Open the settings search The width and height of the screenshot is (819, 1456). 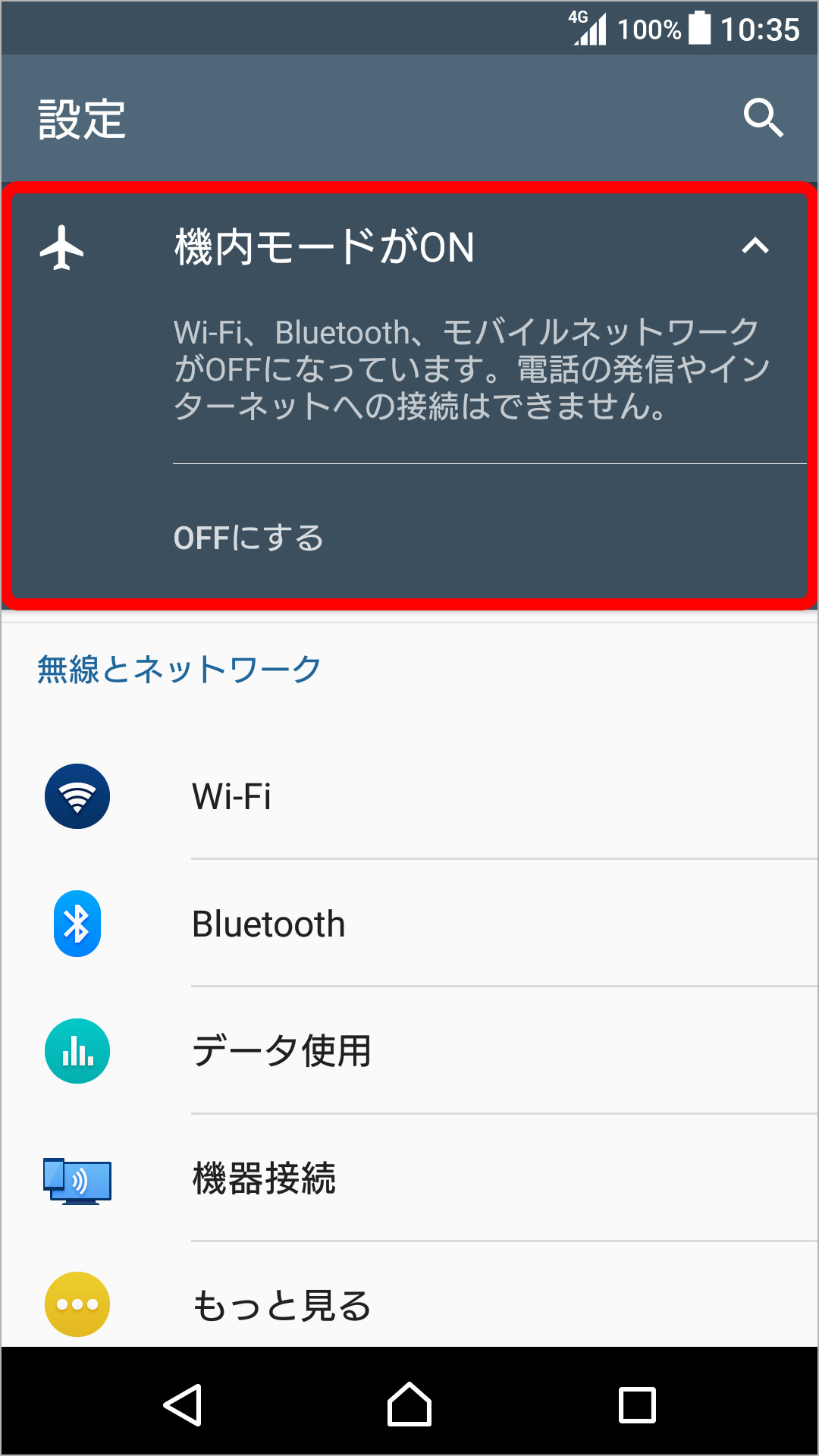tap(762, 118)
